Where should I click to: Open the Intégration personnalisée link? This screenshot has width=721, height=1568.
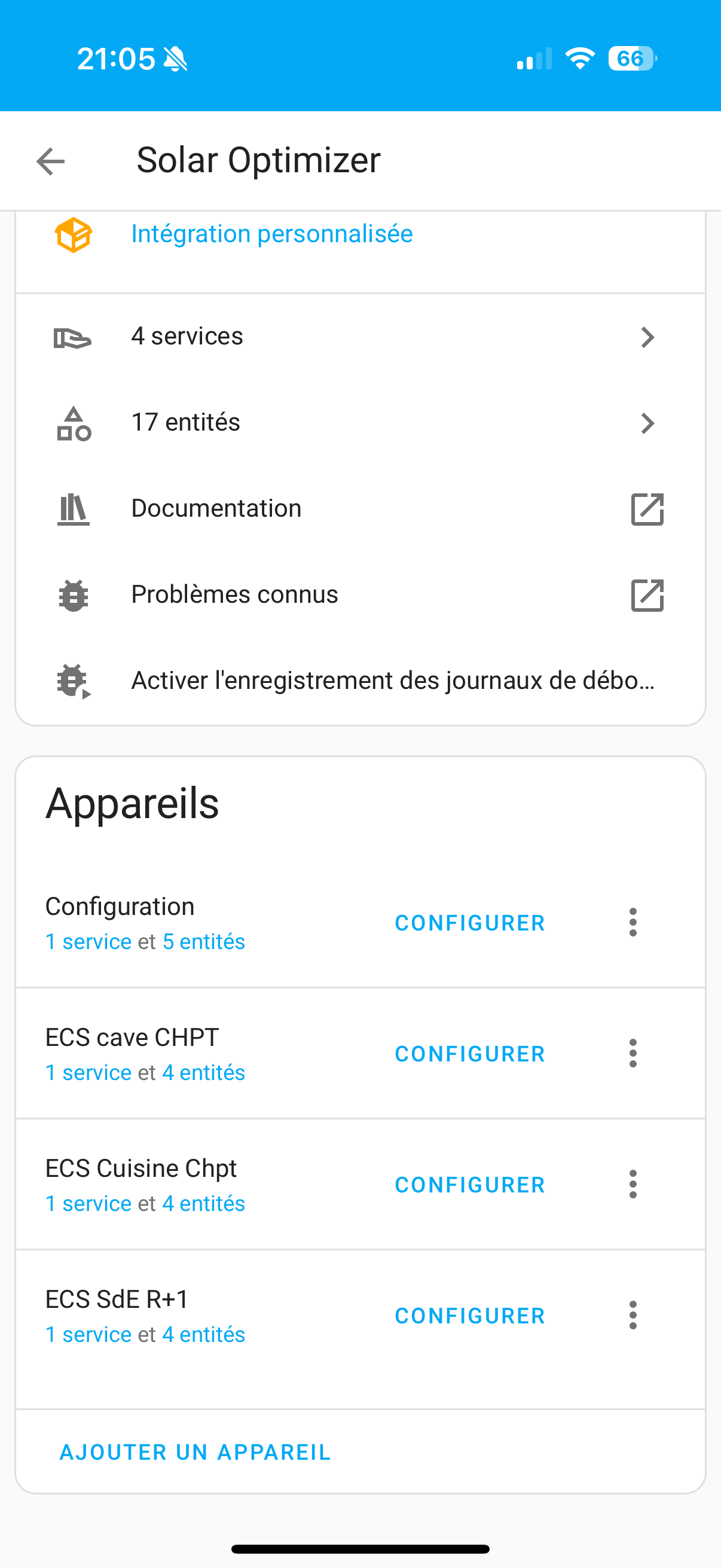tap(272, 234)
